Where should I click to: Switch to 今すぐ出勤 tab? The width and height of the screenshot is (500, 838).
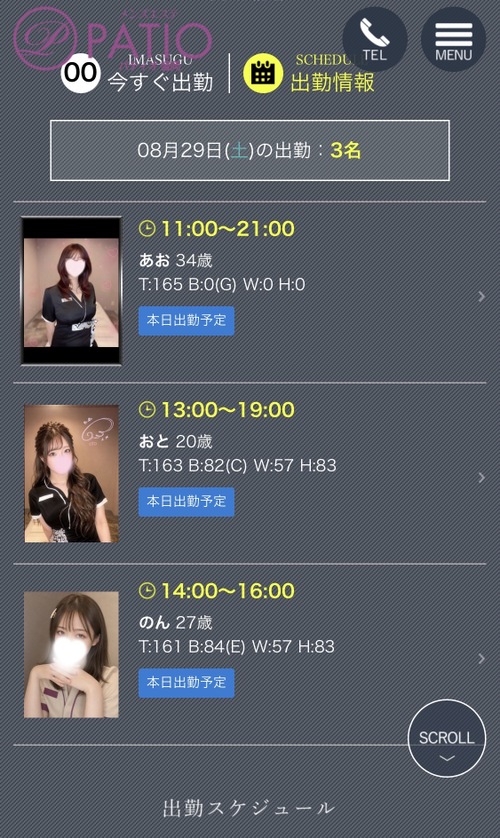[x=138, y=73]
